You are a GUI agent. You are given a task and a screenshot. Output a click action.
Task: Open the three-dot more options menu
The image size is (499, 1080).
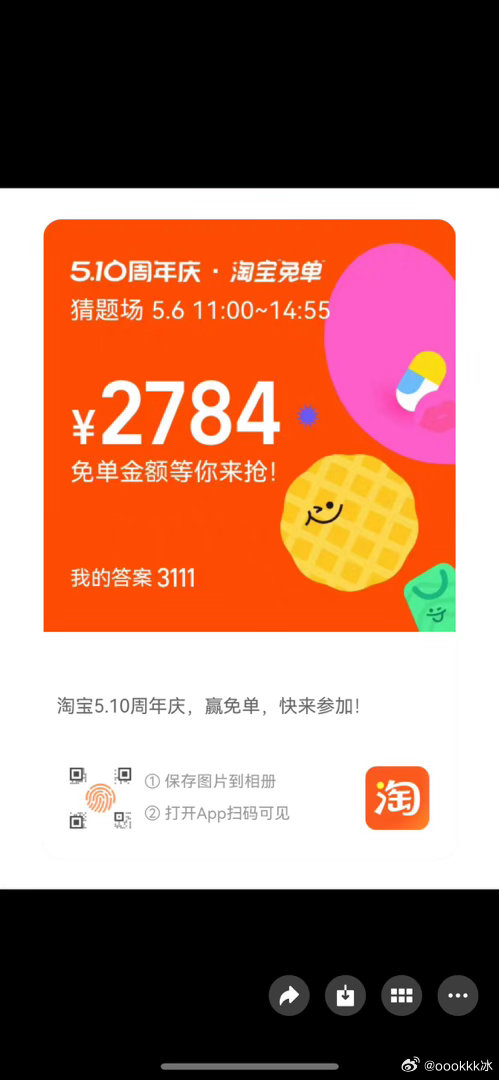coord(458,995)
